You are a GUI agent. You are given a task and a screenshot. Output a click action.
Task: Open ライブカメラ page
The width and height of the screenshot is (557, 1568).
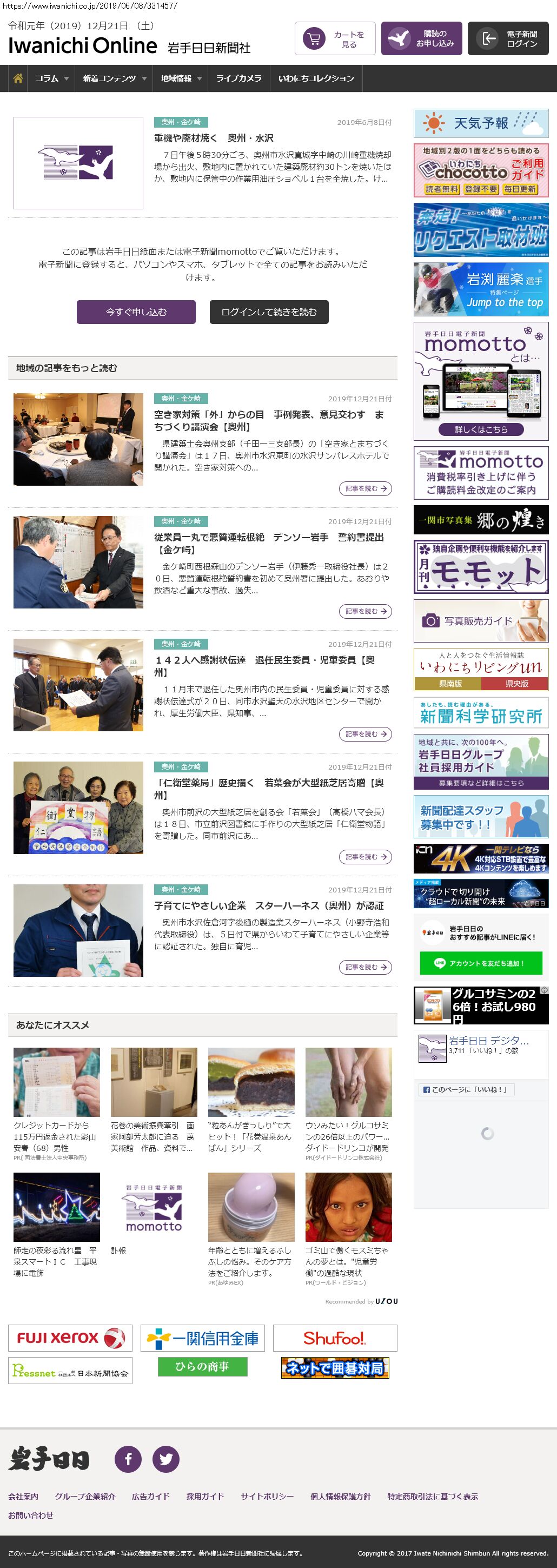point(238,78)
